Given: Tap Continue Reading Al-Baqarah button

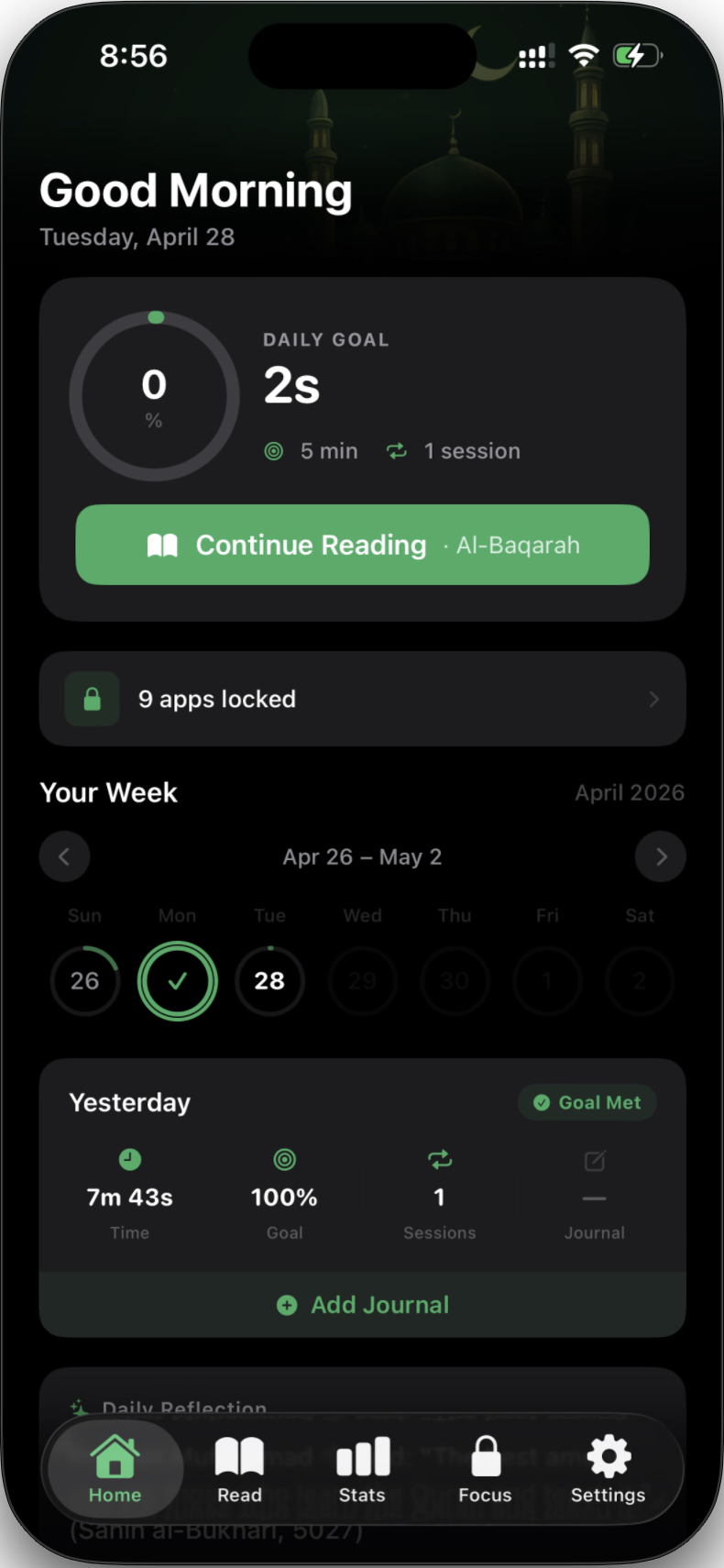Looking at the screenshot, I should tap(362, 545).
